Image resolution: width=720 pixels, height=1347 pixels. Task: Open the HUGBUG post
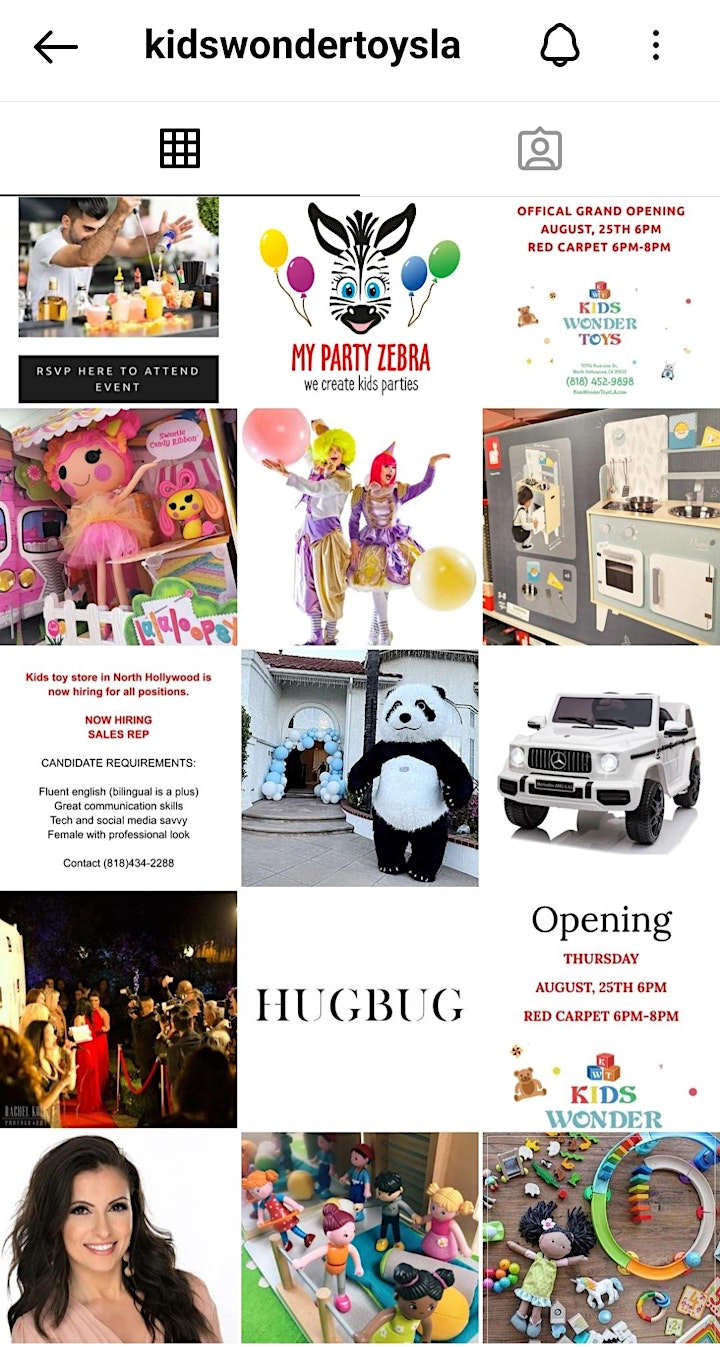[360, 1010]
